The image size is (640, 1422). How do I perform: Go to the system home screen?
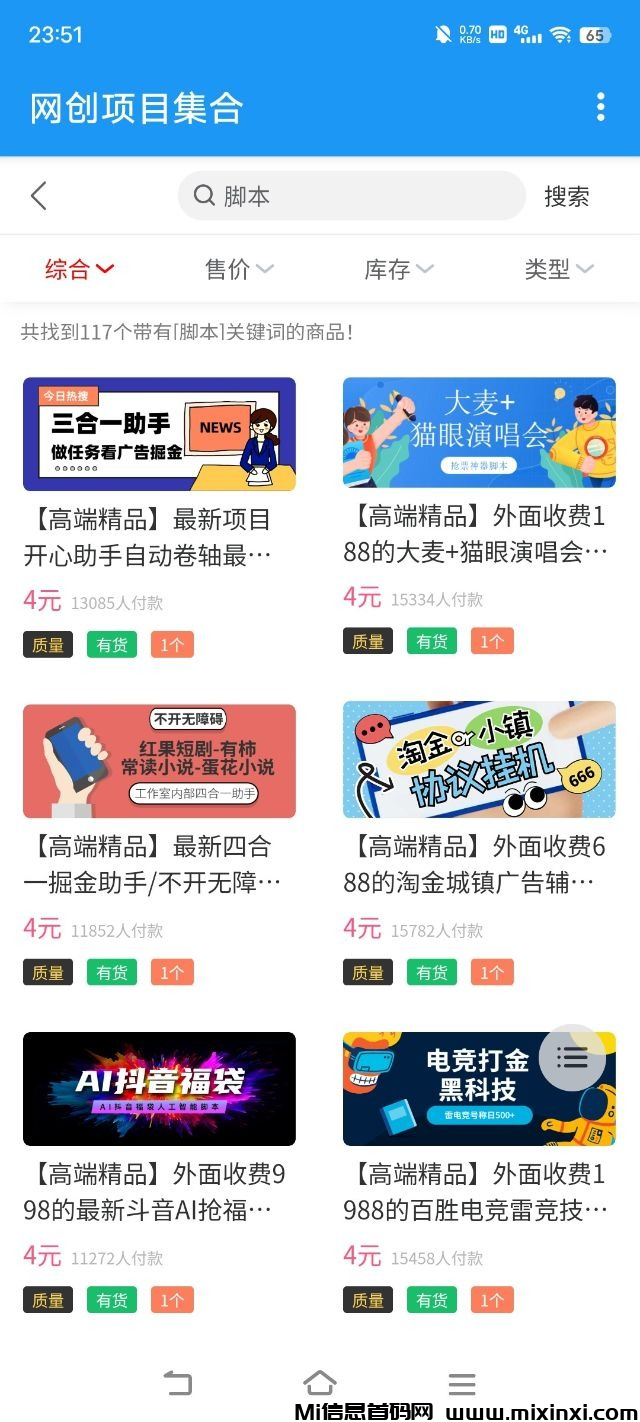(x=319, y=1384)
